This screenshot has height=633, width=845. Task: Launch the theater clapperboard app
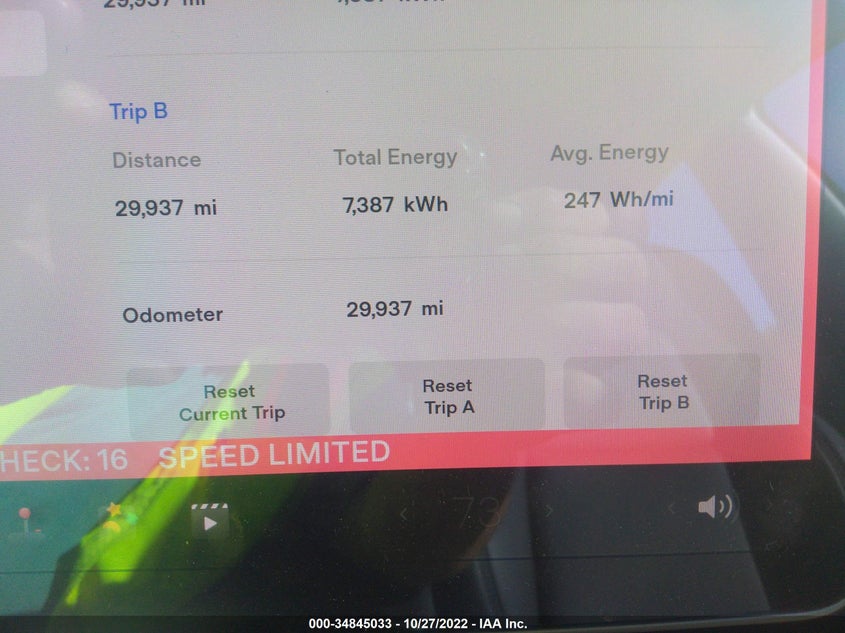pyautogui.click(x=209, y=519)
